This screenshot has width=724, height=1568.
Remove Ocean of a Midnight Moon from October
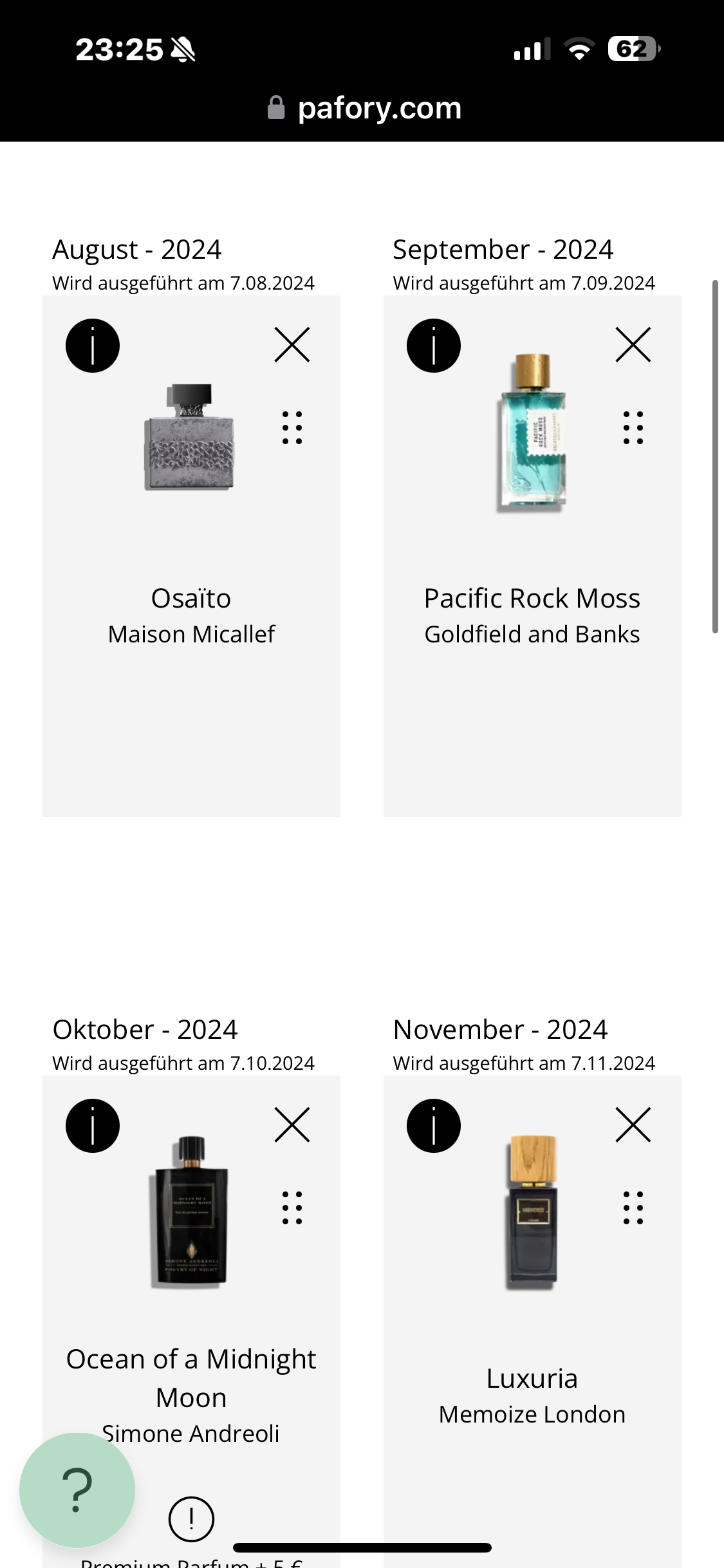point(292,1125)
